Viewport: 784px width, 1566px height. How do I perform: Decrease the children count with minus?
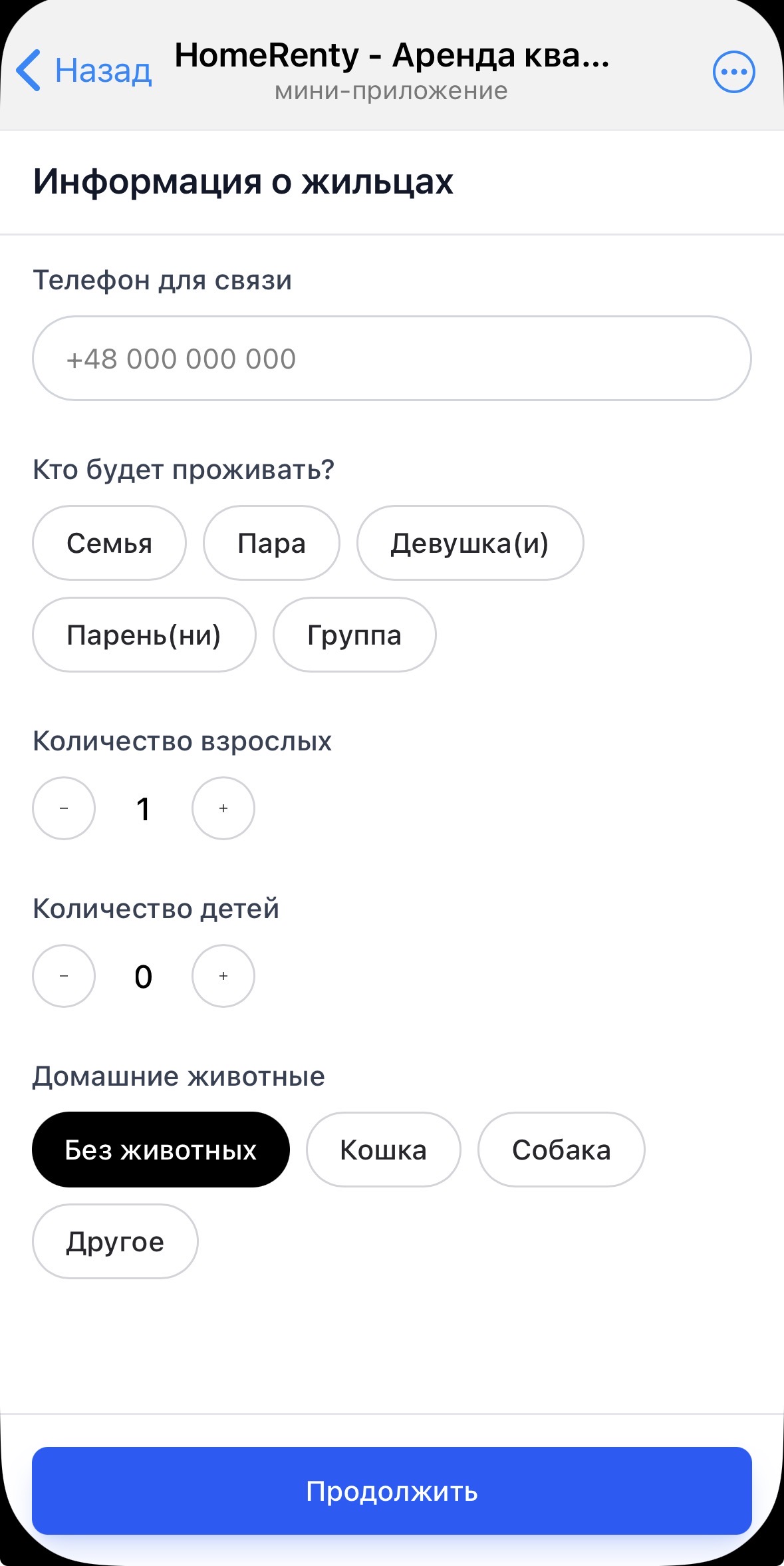pos(63,976)
